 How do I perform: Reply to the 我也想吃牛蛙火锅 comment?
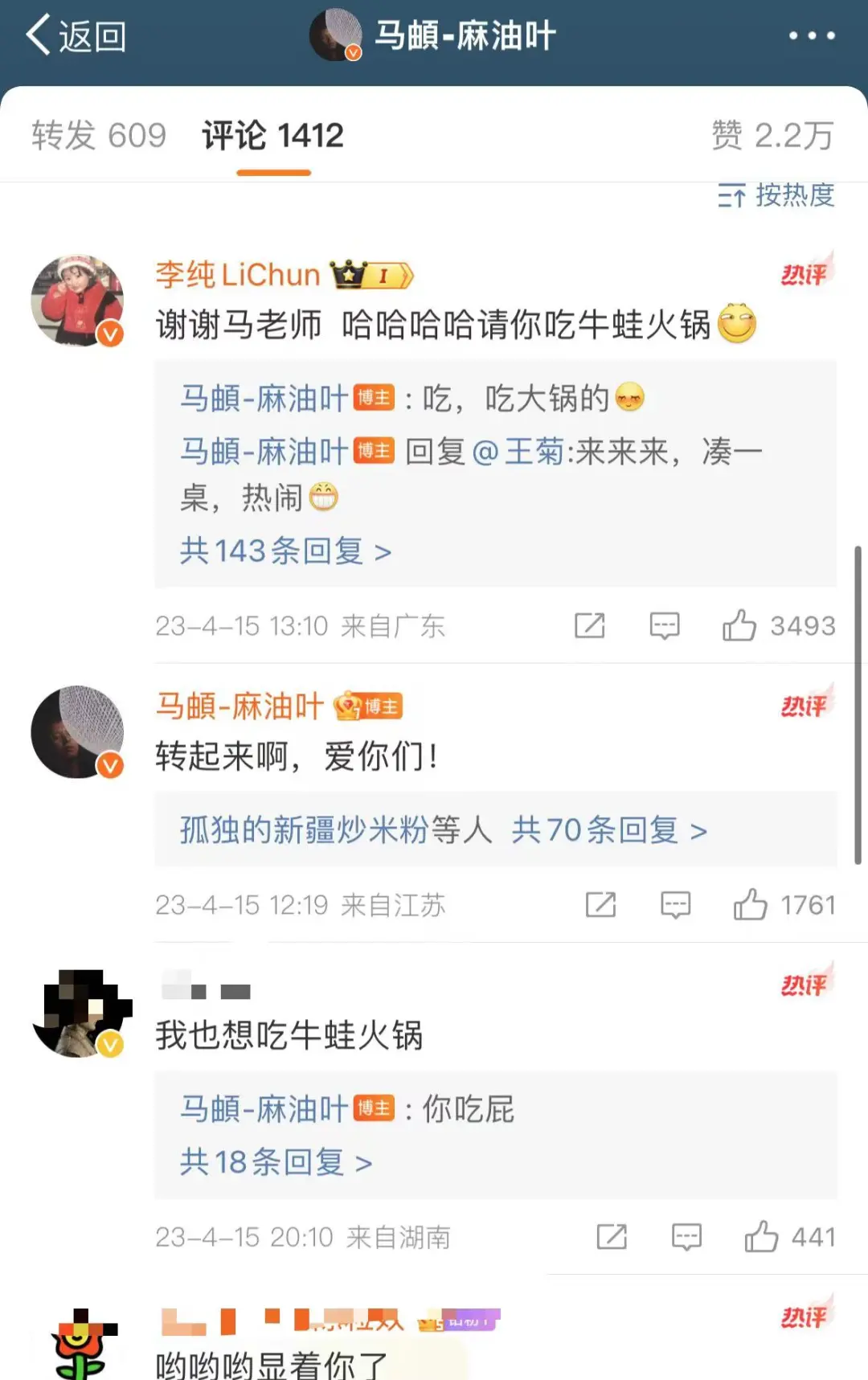point(686,1237)
